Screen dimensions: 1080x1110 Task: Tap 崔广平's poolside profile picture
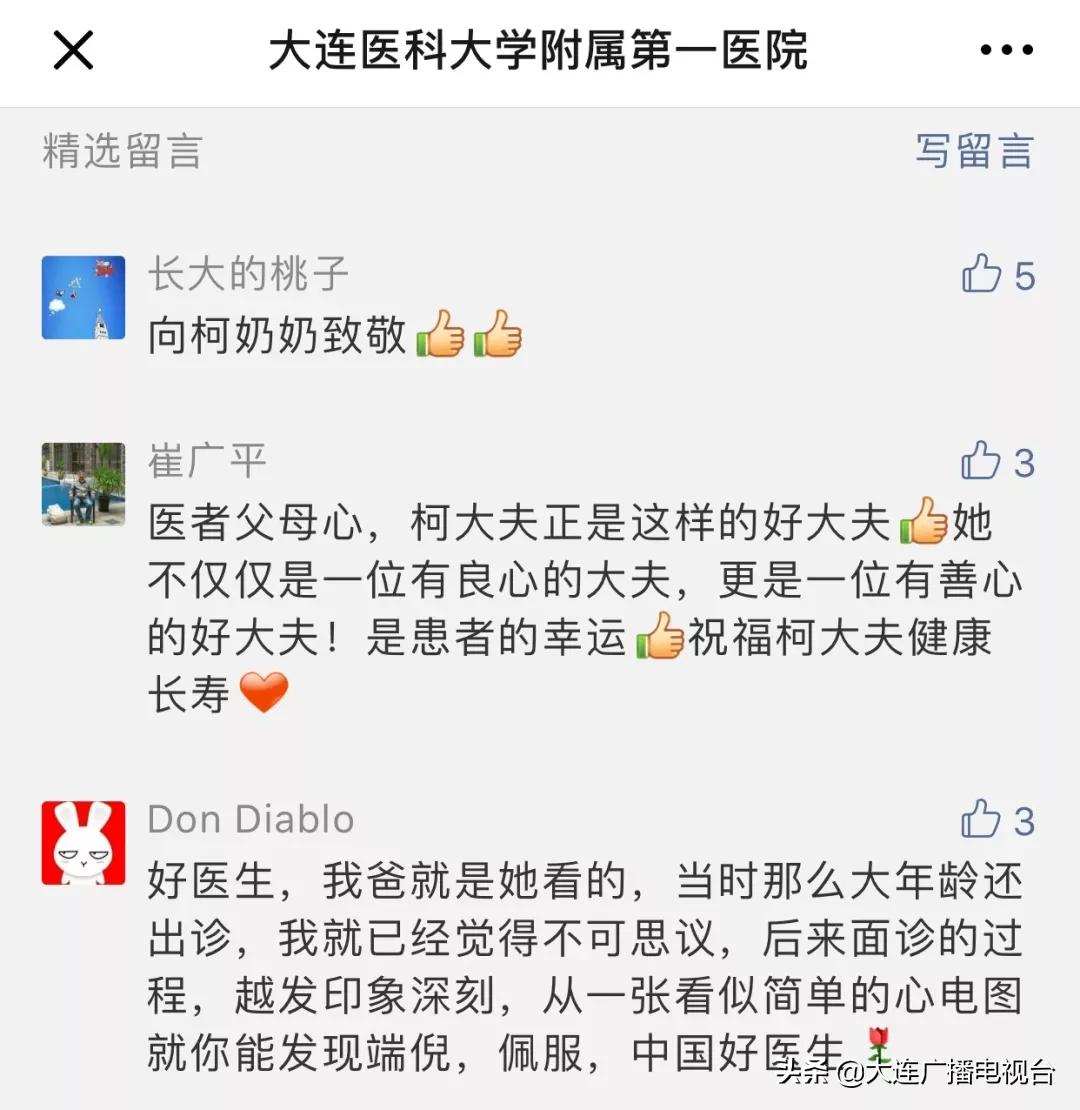pos(83,485)
